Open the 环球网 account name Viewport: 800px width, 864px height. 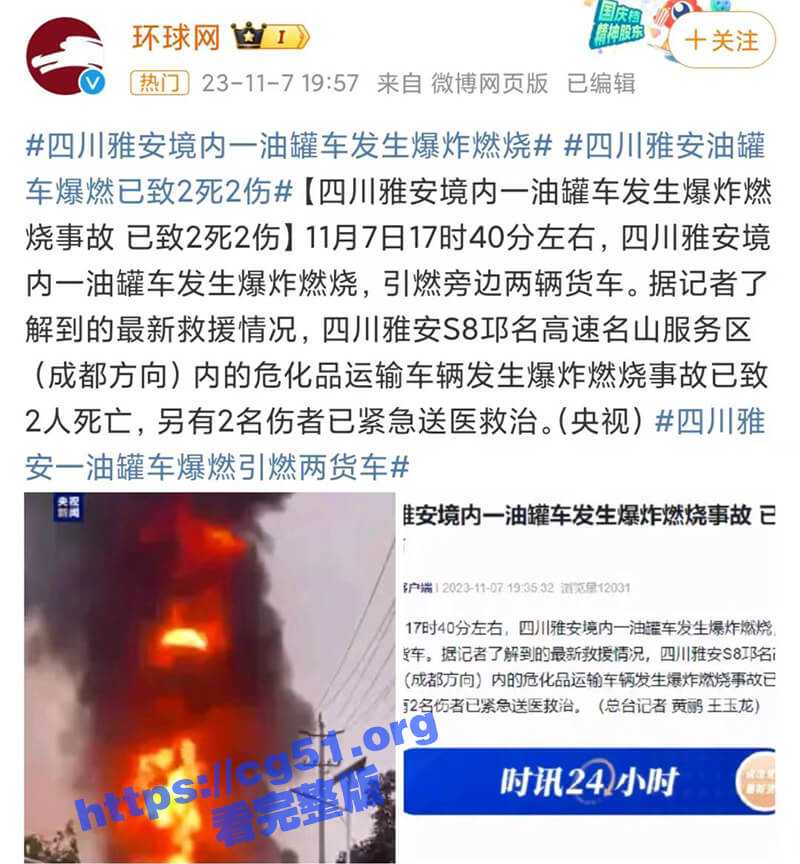(175, 38)
